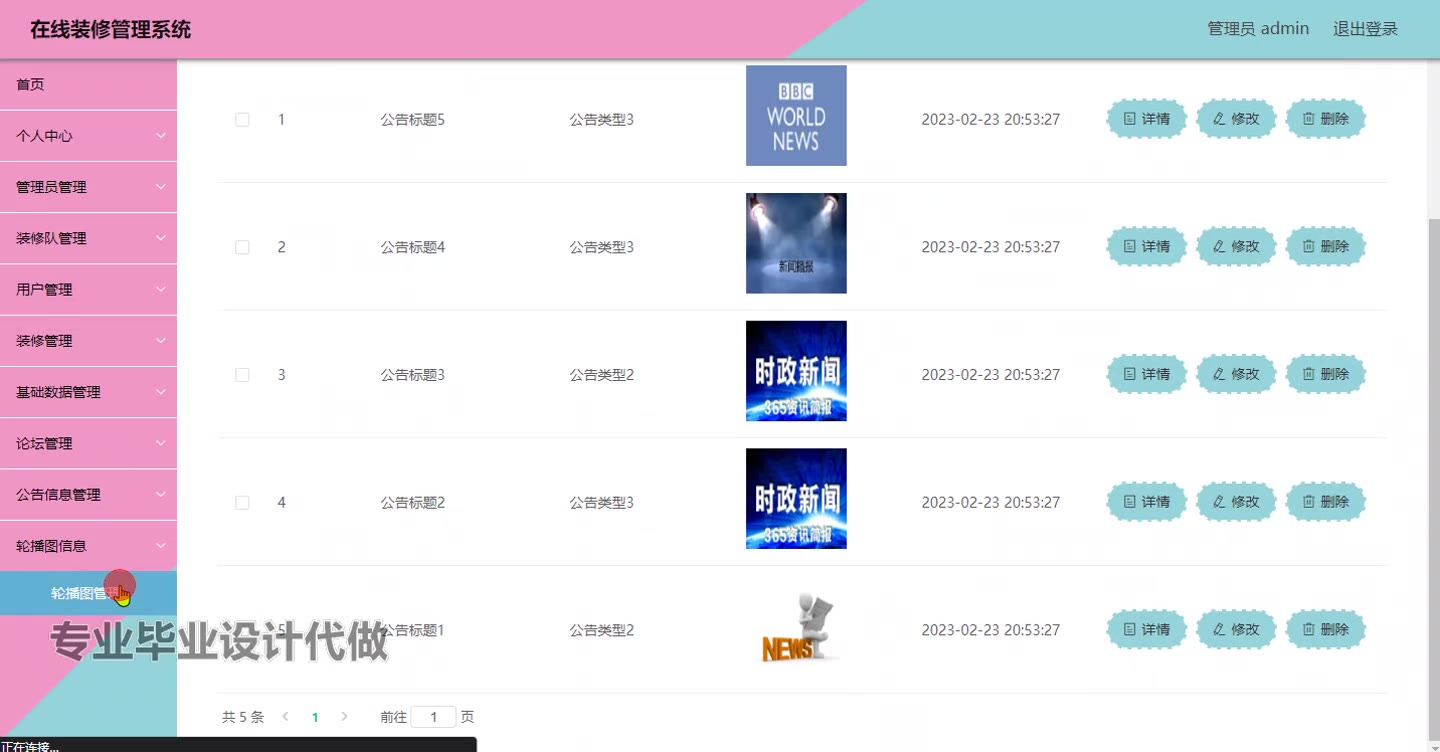Image resolution: width=1440 pixels, height=752 pixels.
Task: Expand 论坛管理 menu
Action: [88, 443]
